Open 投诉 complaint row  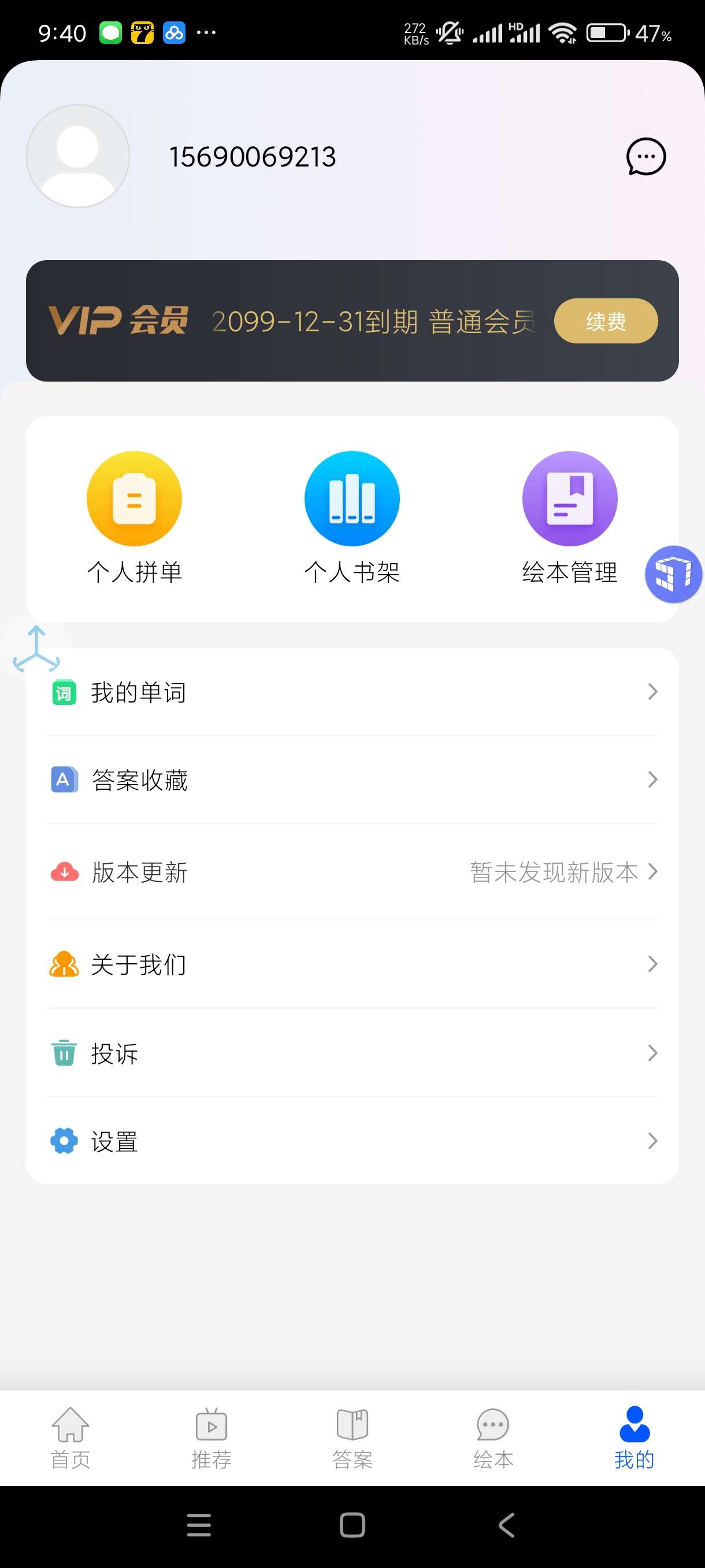[352, 1053]
